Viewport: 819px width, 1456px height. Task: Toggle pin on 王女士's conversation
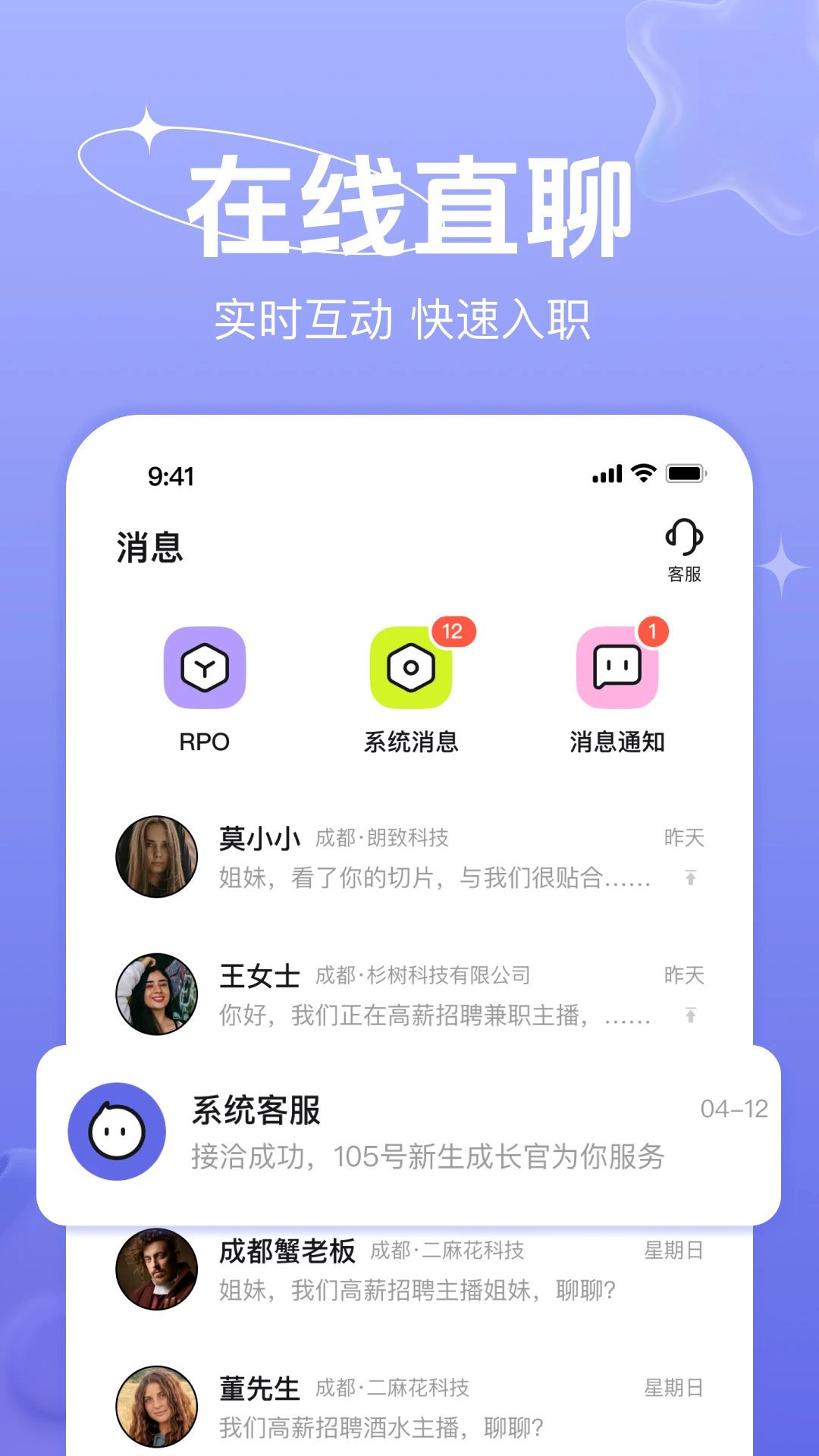(690, 1015)
